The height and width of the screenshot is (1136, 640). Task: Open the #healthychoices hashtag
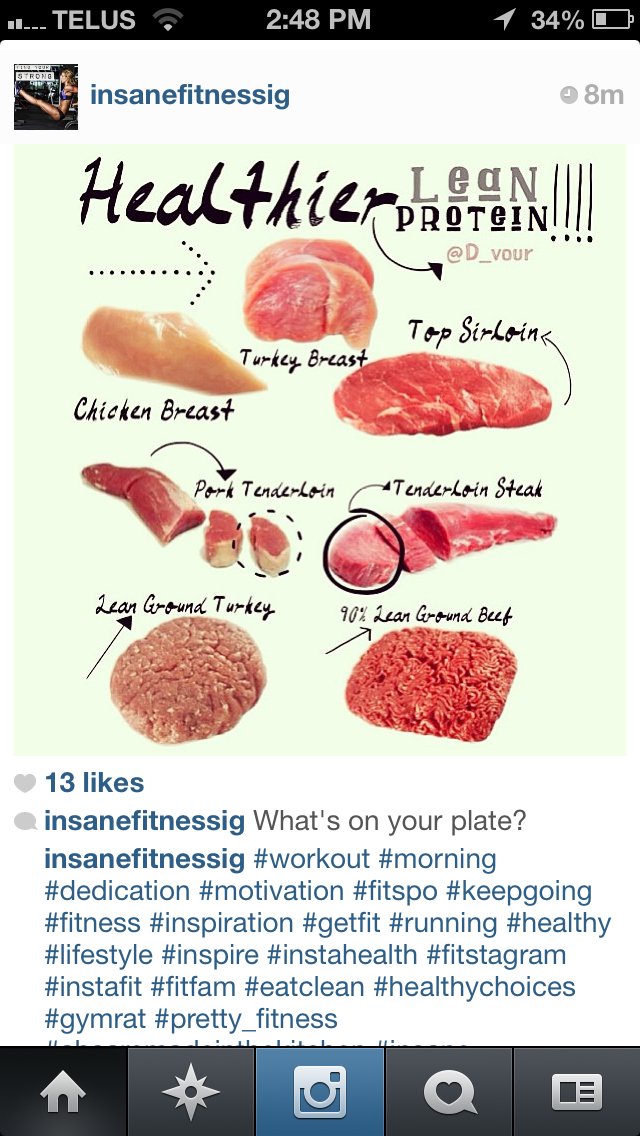pyautogui.click(x=475, y=987)
